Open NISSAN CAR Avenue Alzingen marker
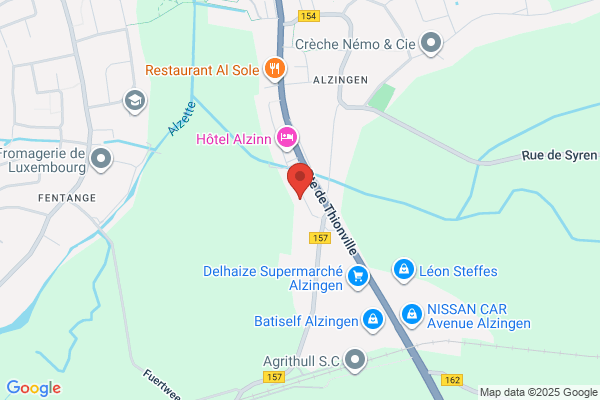Screen dimensions: 600x400 click(x=412, y=315)
